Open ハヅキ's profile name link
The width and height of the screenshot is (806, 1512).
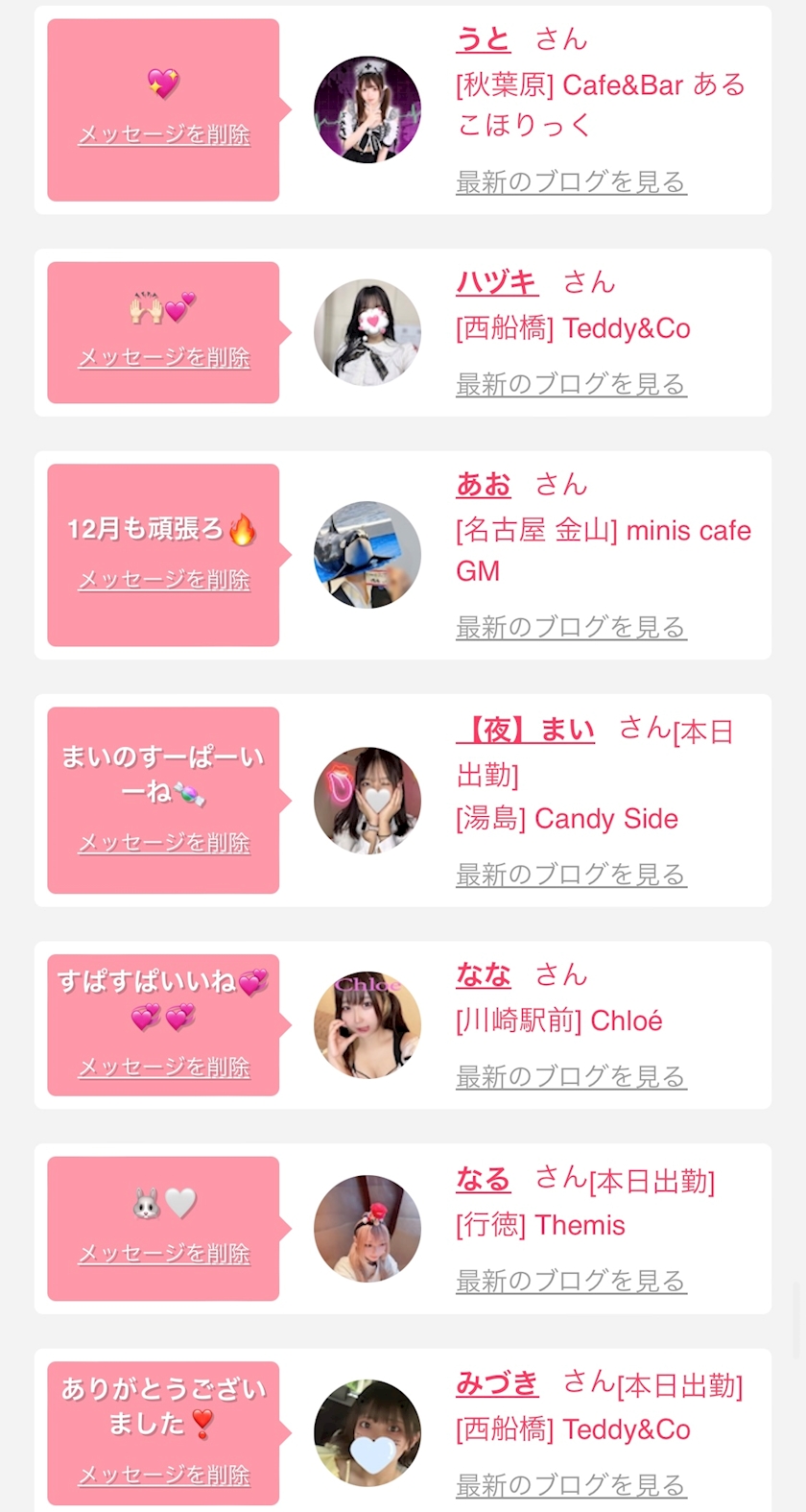pyautogui.click(x=496, y=282)
